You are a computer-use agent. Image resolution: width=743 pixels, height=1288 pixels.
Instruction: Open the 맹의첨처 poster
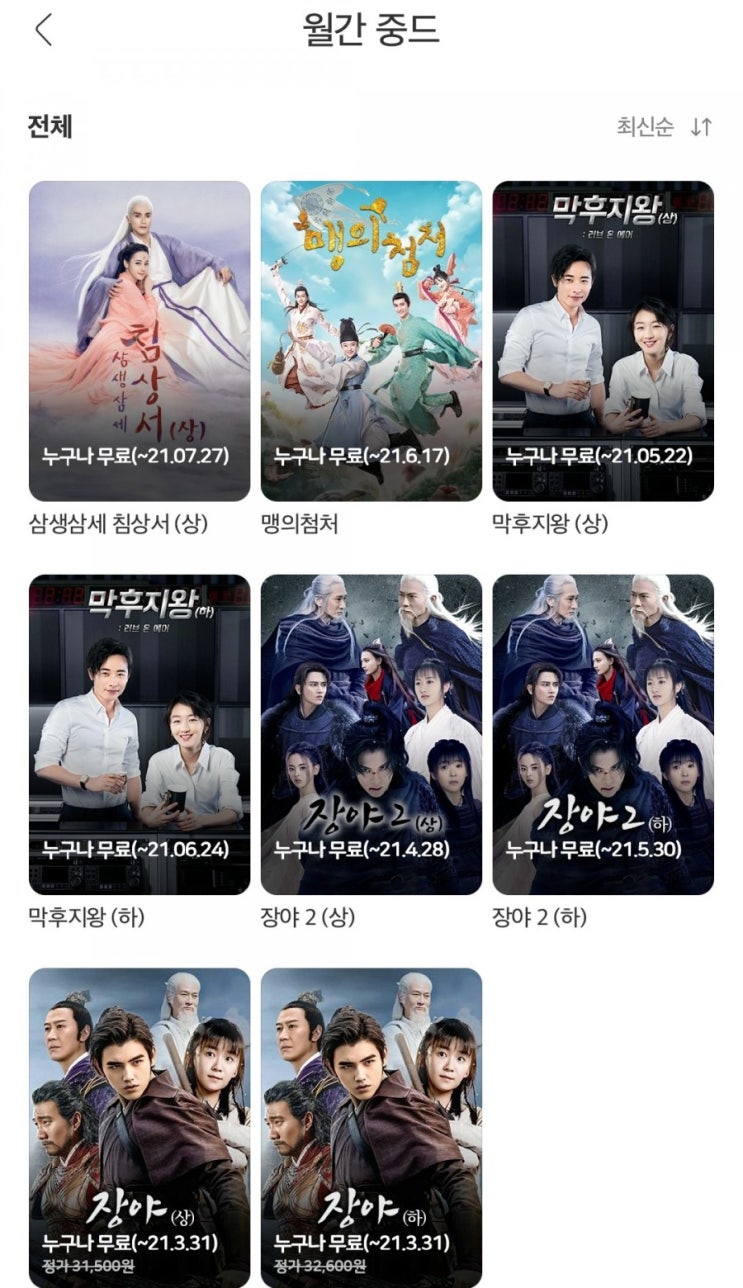pyautogui.click(x=371, y=335)
